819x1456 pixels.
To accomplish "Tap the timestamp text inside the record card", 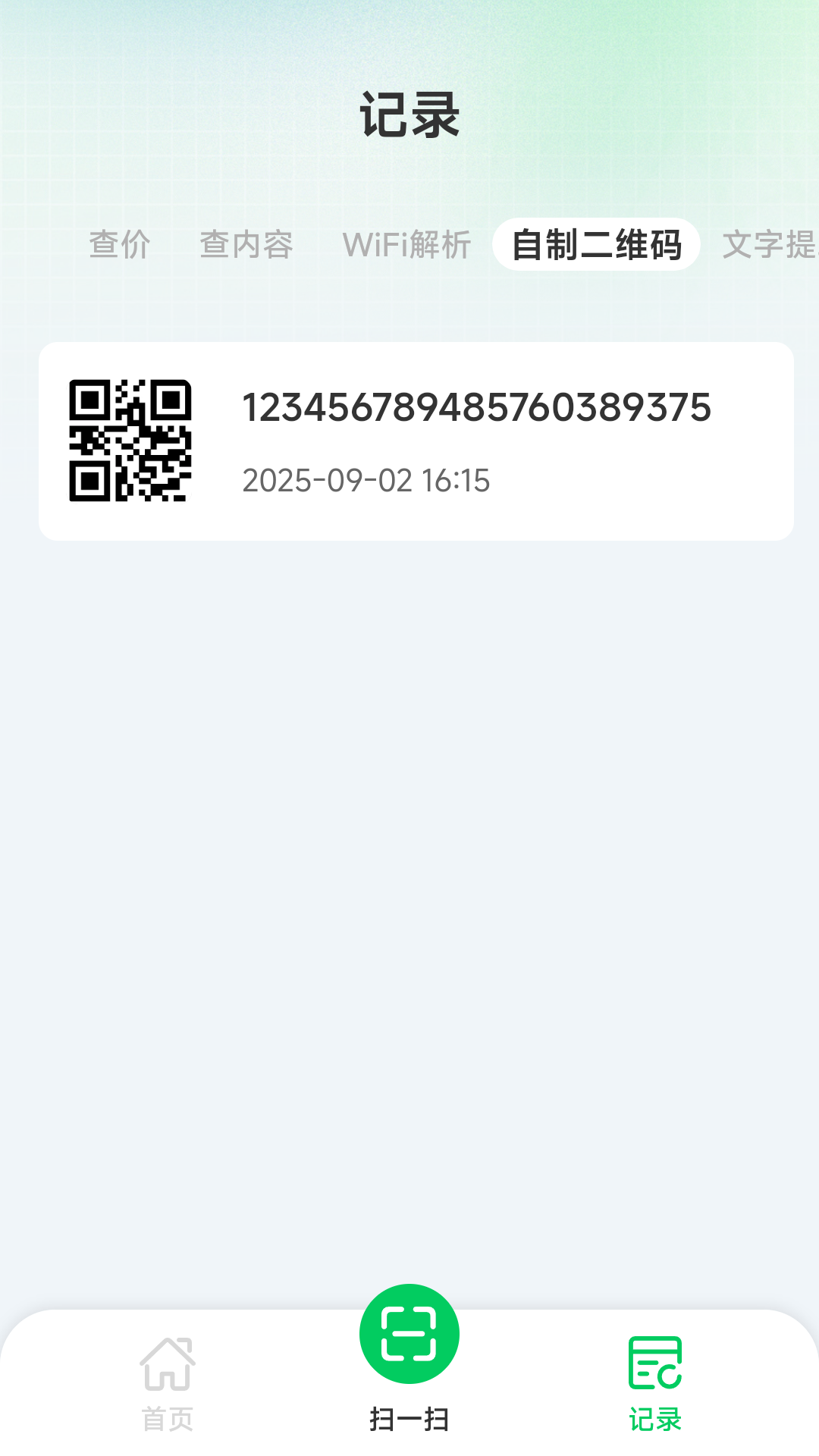I will (366, 480).
